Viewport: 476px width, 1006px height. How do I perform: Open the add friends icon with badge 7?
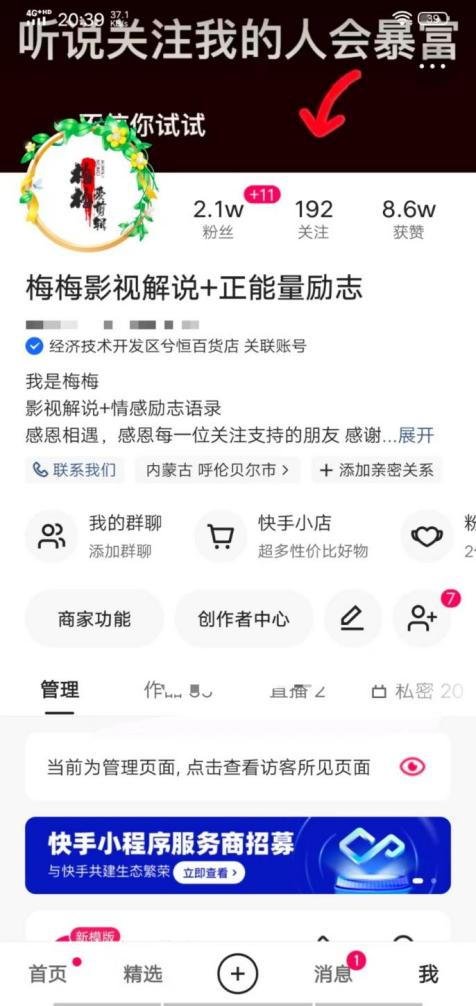point(421,618)
